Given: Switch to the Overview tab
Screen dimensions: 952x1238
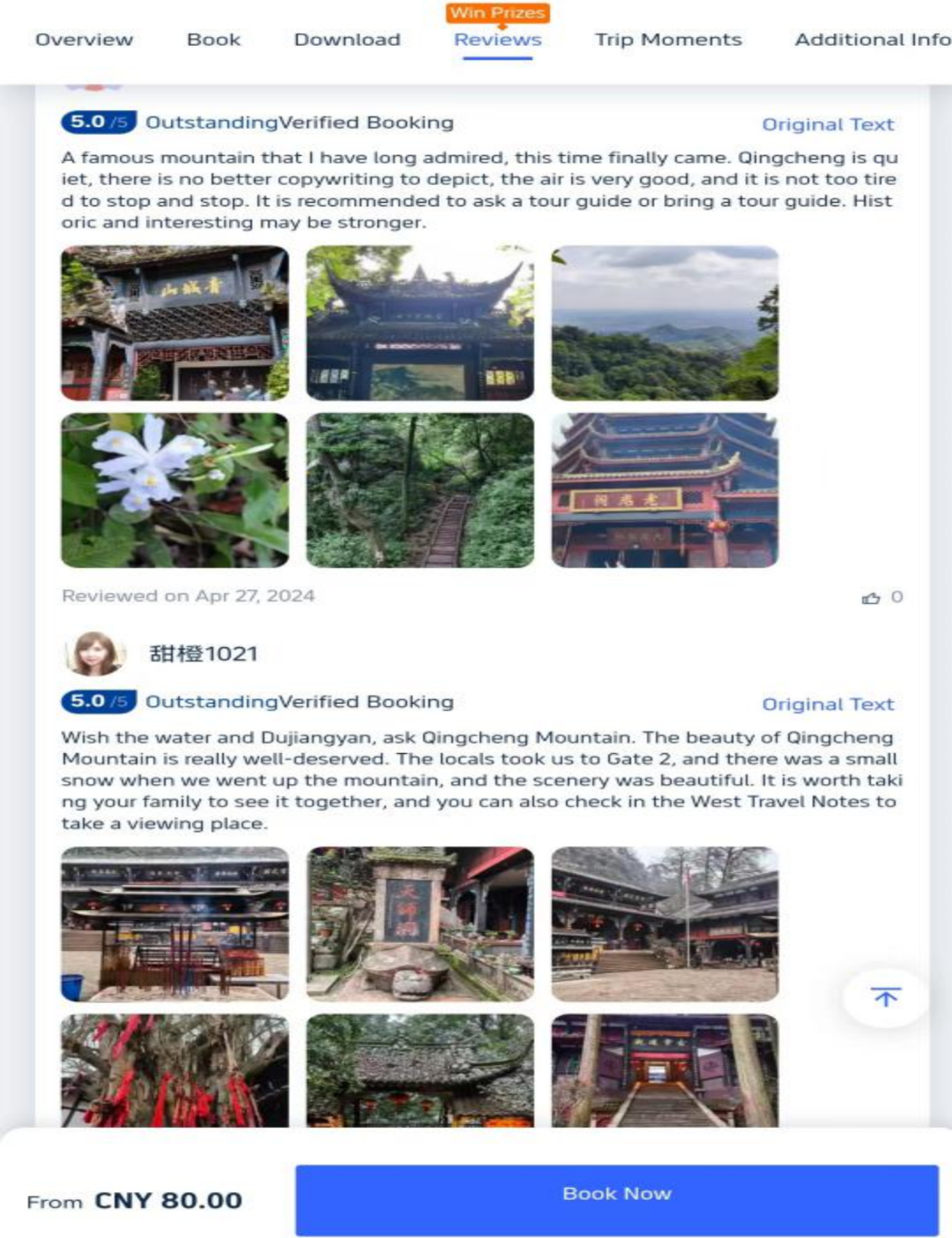Looking at the screenshot, I should pos(84,40).
